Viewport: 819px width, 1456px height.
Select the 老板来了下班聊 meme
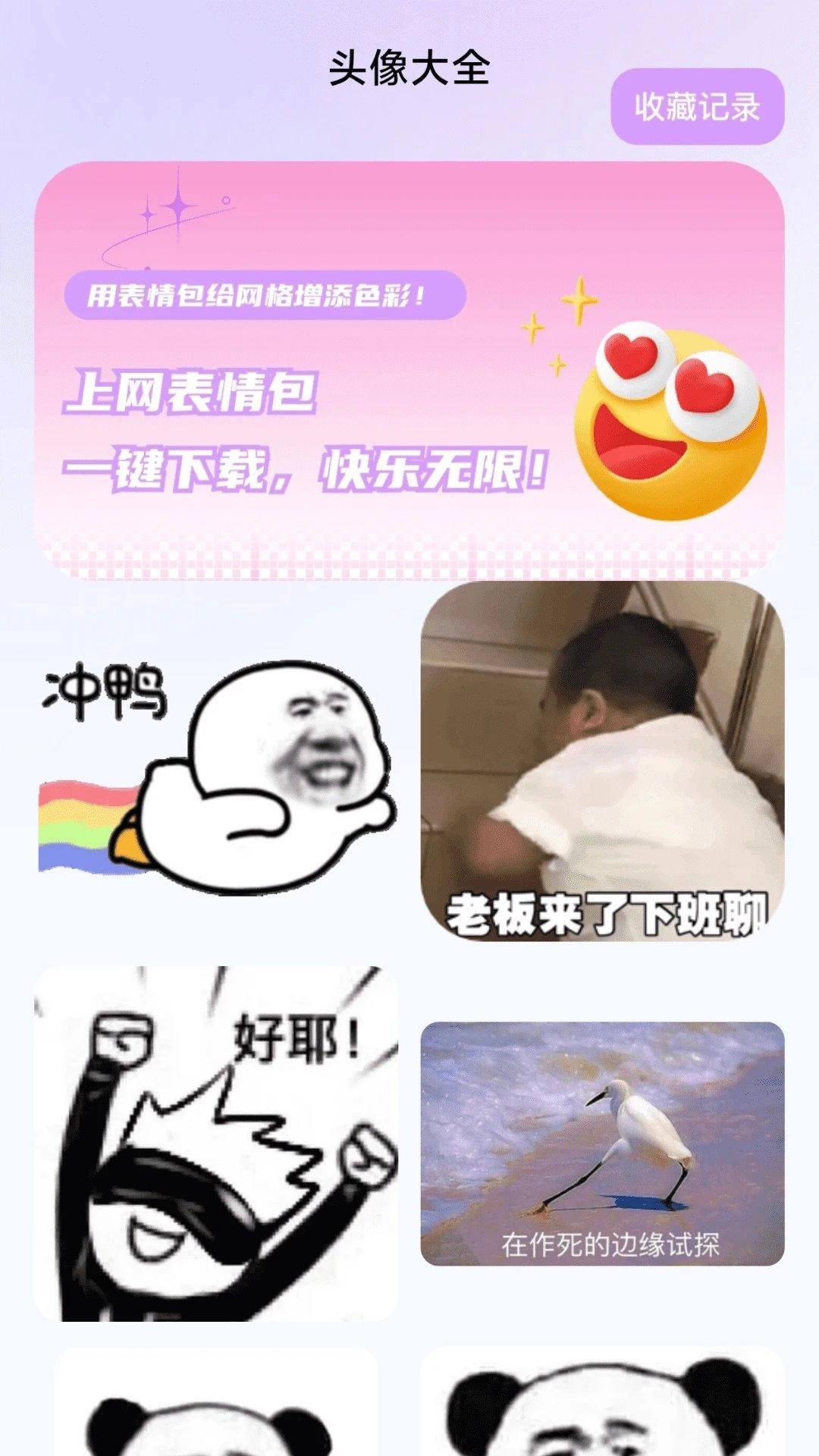(x=602, y=762)
